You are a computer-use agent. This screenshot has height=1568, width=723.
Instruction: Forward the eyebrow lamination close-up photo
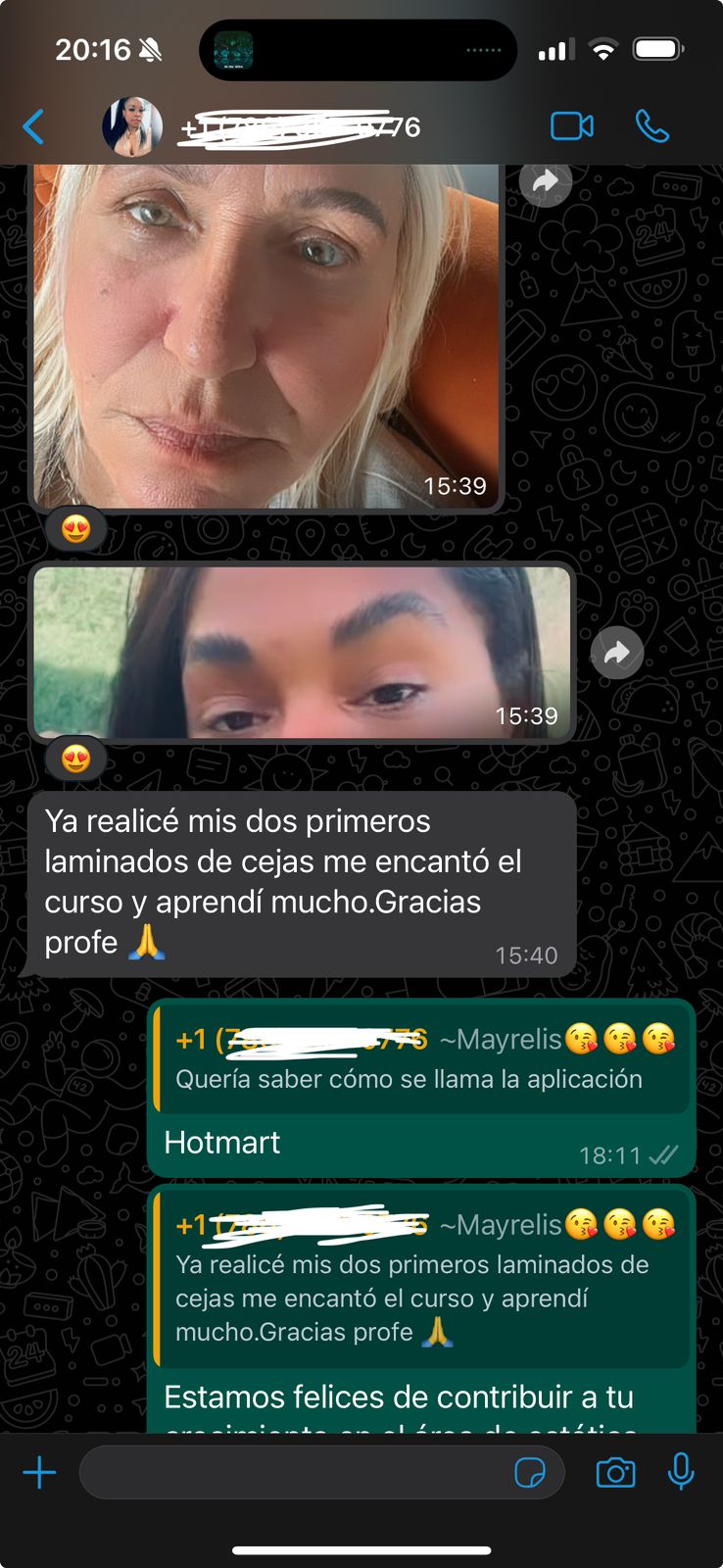617,652
